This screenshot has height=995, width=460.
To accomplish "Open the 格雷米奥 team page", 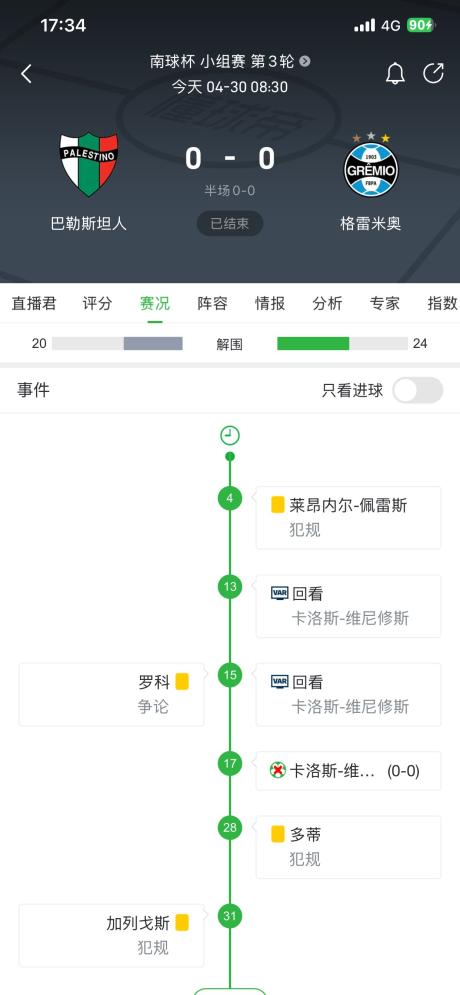I will [x=371, y=182].
